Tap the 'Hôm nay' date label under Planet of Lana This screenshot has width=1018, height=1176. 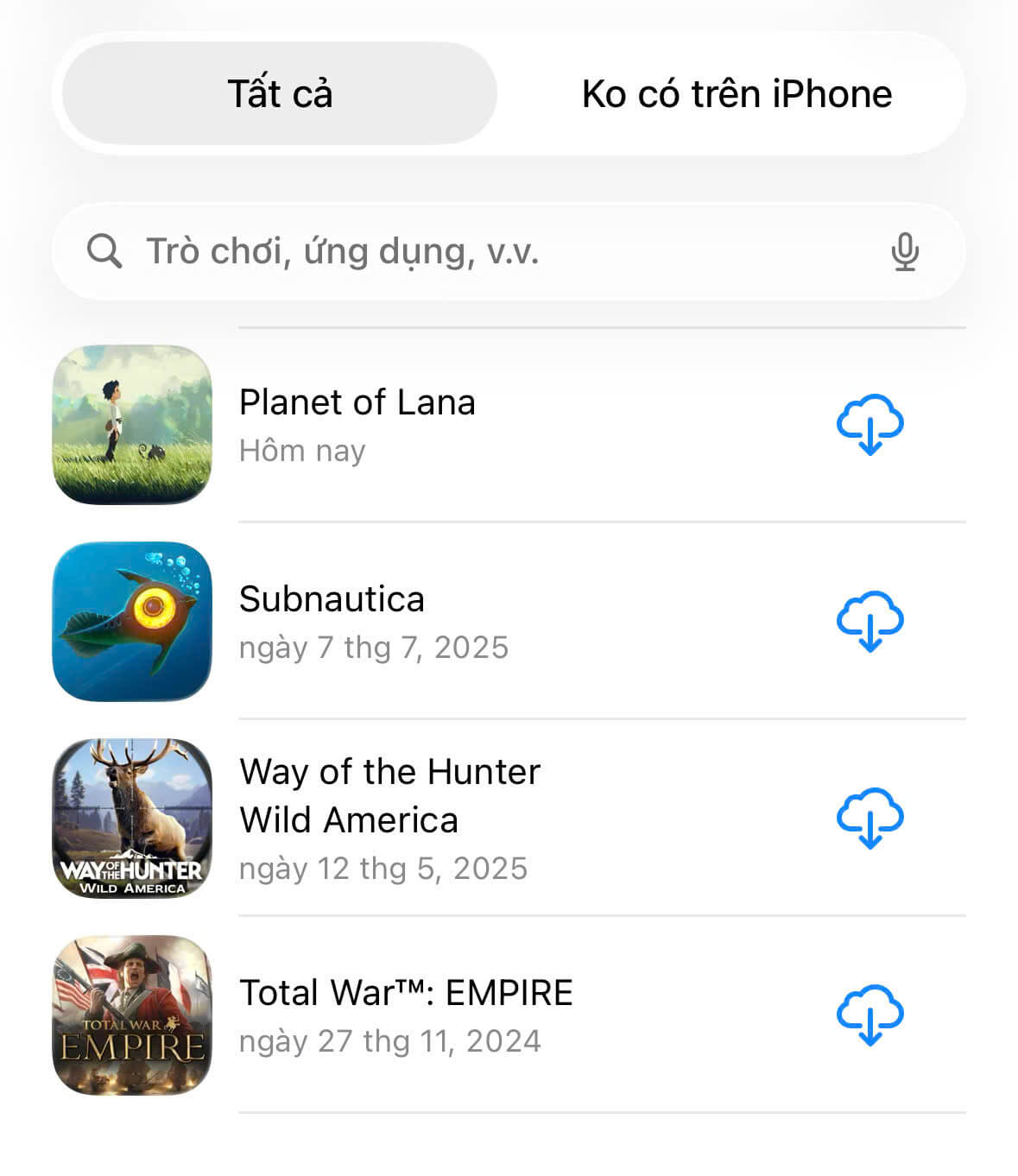[303, 450]
